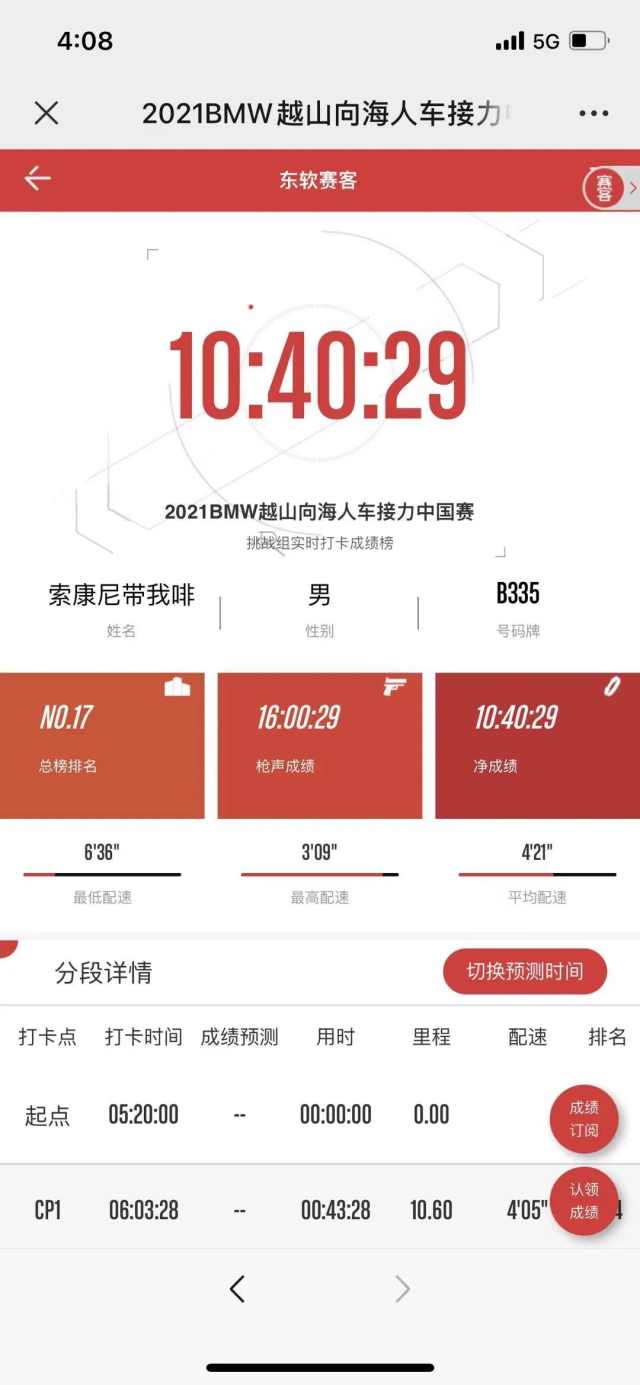This screenshot has height=1385, width=640.
Task: Go back using the red header arrow
Action: coord(38,179)
